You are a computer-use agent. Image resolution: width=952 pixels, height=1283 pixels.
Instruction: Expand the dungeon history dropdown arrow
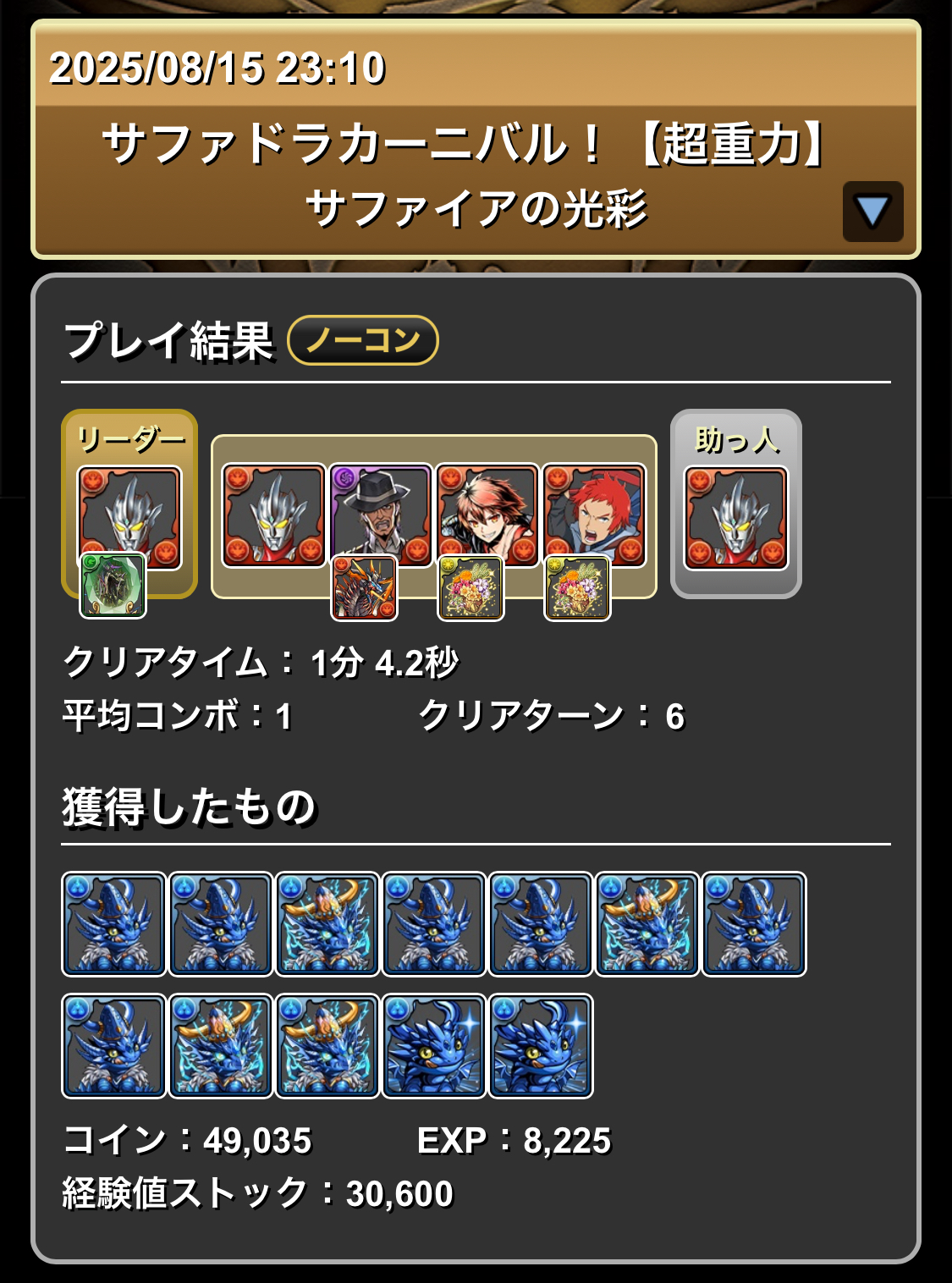point(872,212)
